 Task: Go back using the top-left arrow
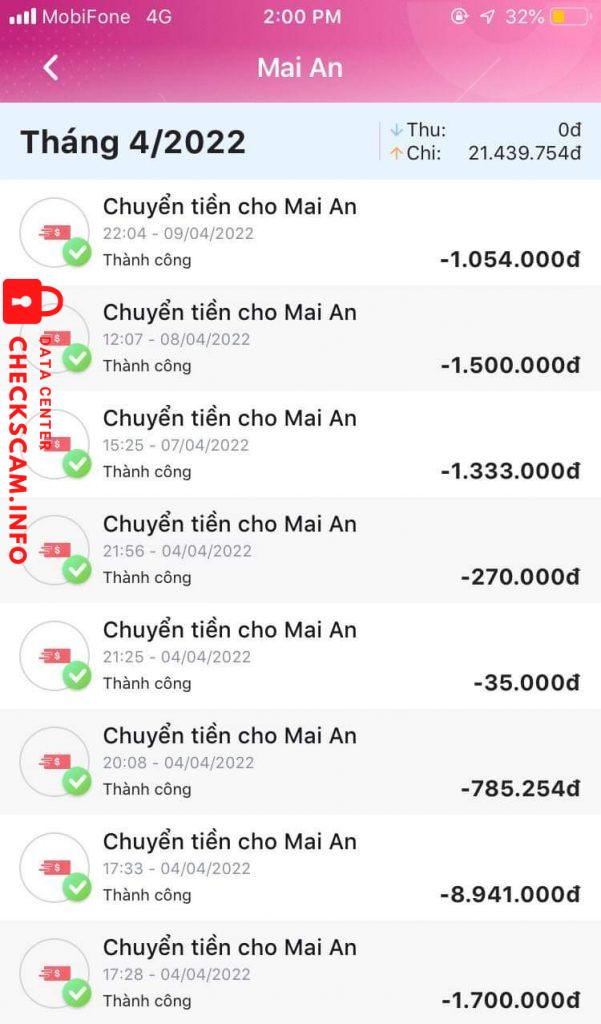click(x=51, y=68)
